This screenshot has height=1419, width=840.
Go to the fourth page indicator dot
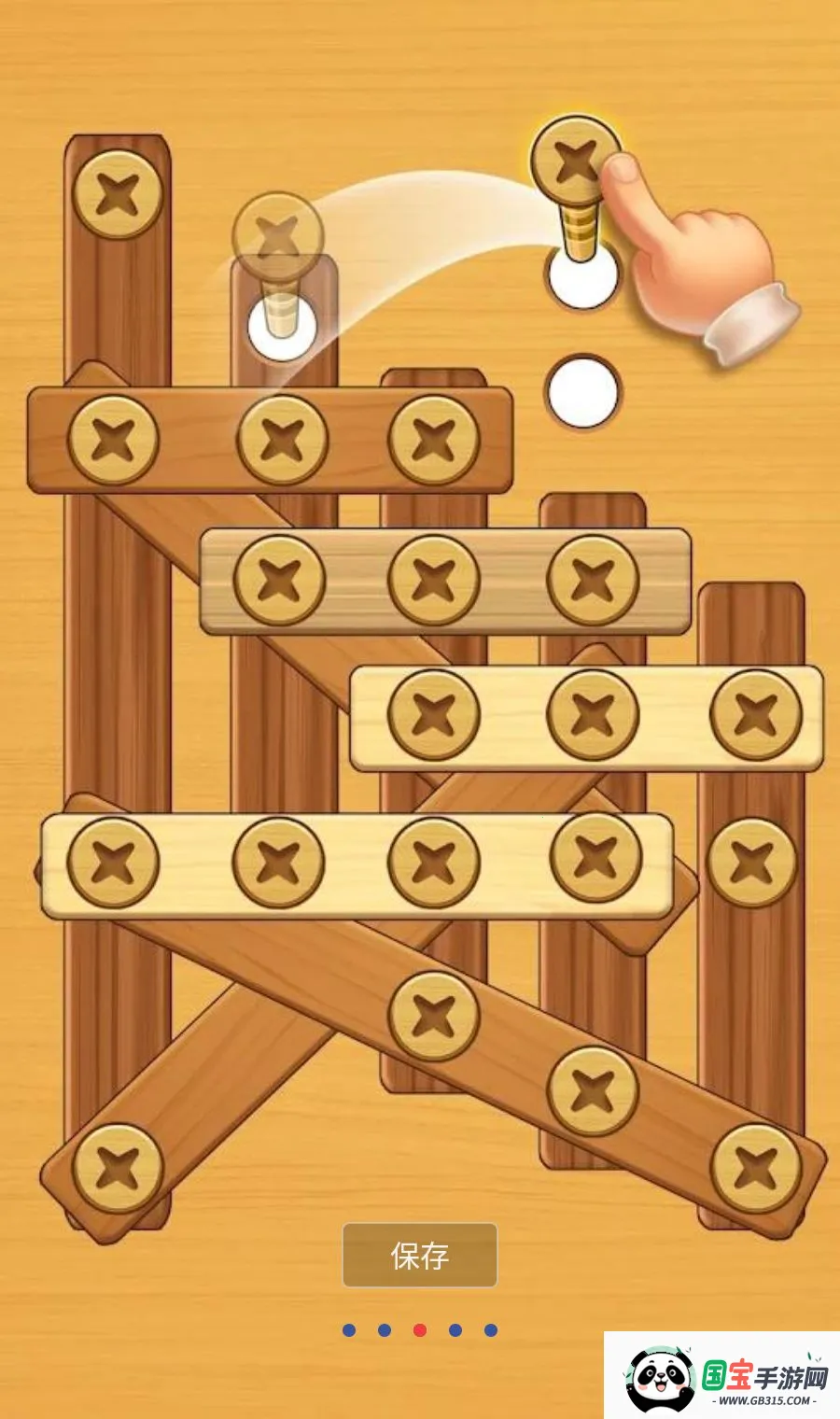[455, 1330]
